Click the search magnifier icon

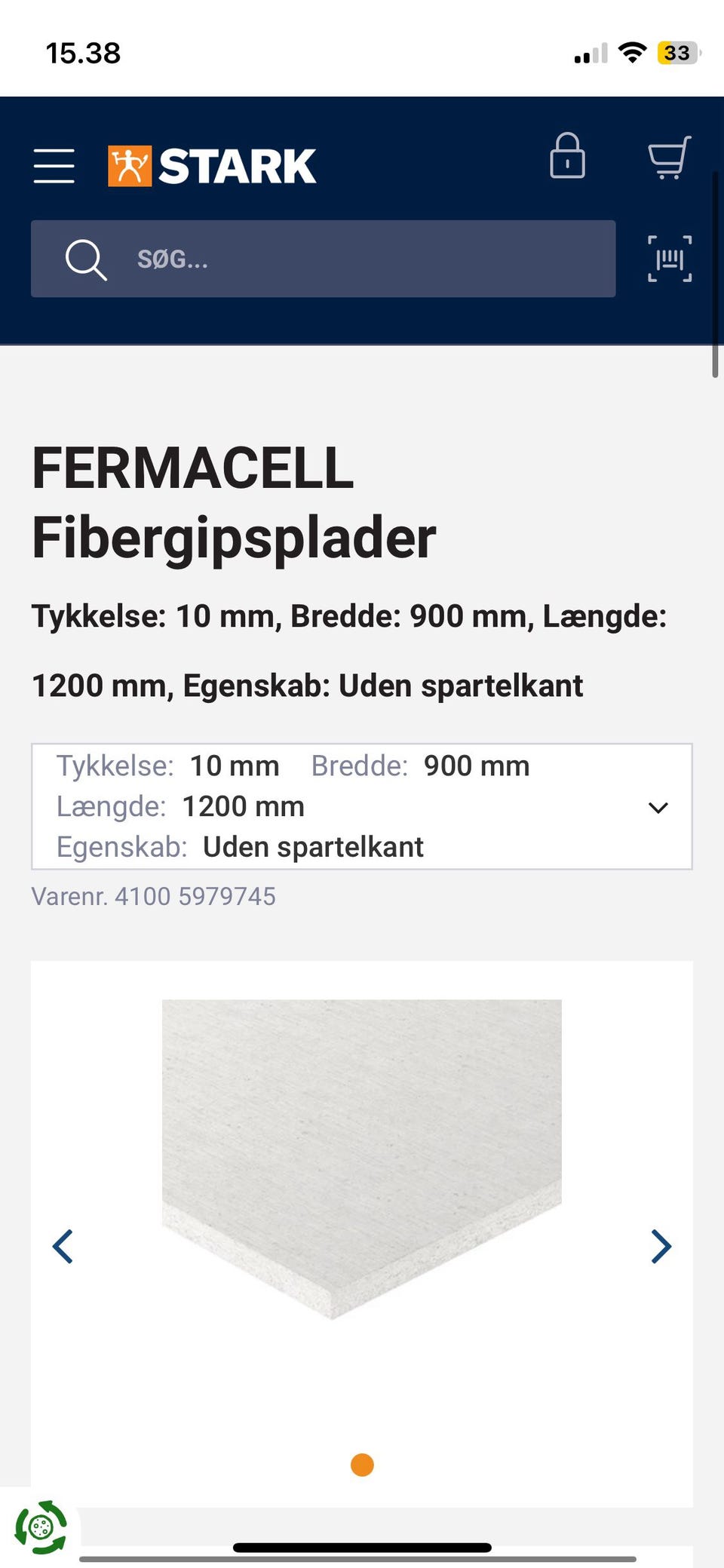tap(86, 259)
